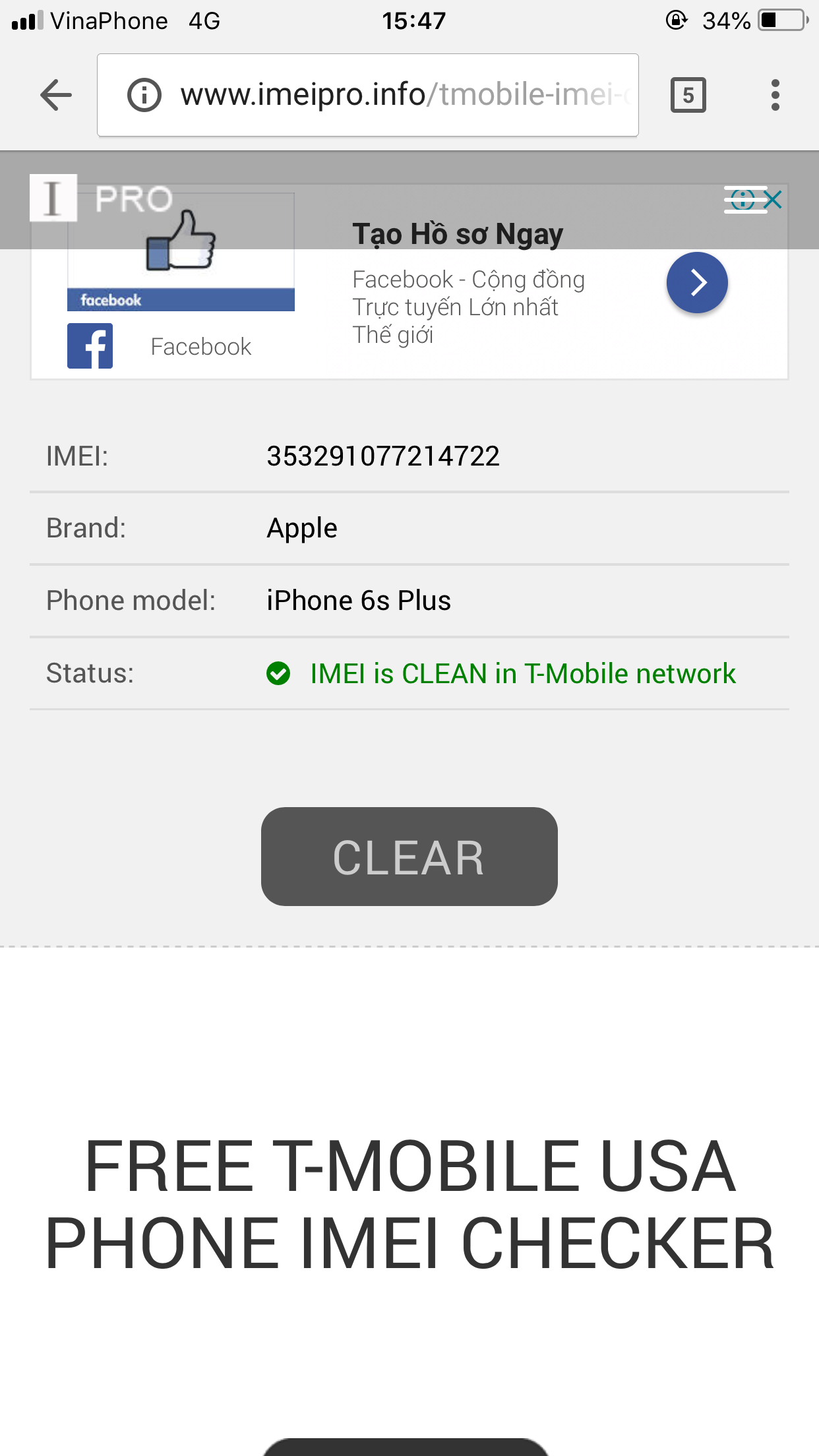Image resolution: width=819 pixels, height=1456 pixels.
Task: View site info icon in address bar
Action: tap(144, 95)
